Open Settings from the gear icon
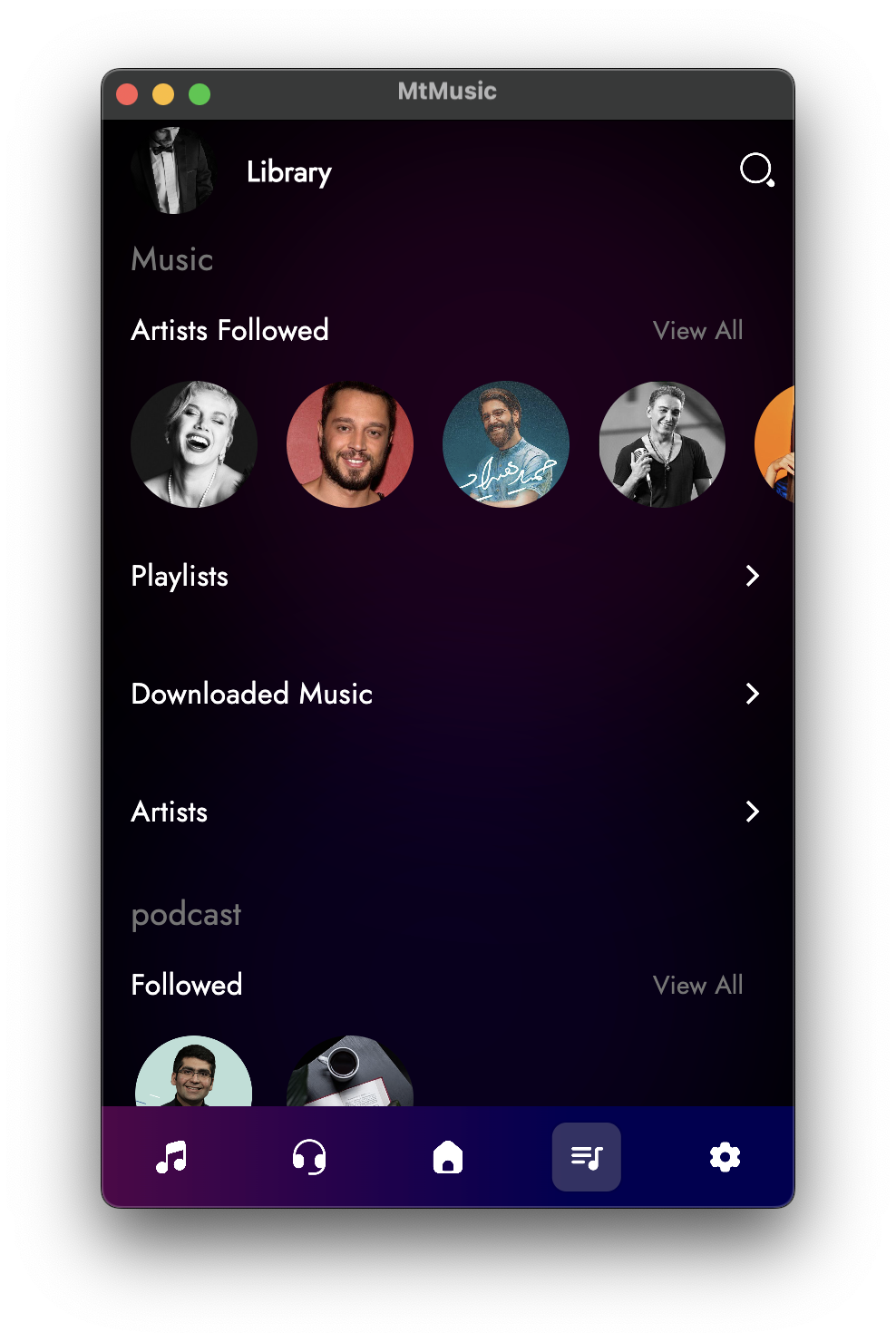 pos(724,1156)
